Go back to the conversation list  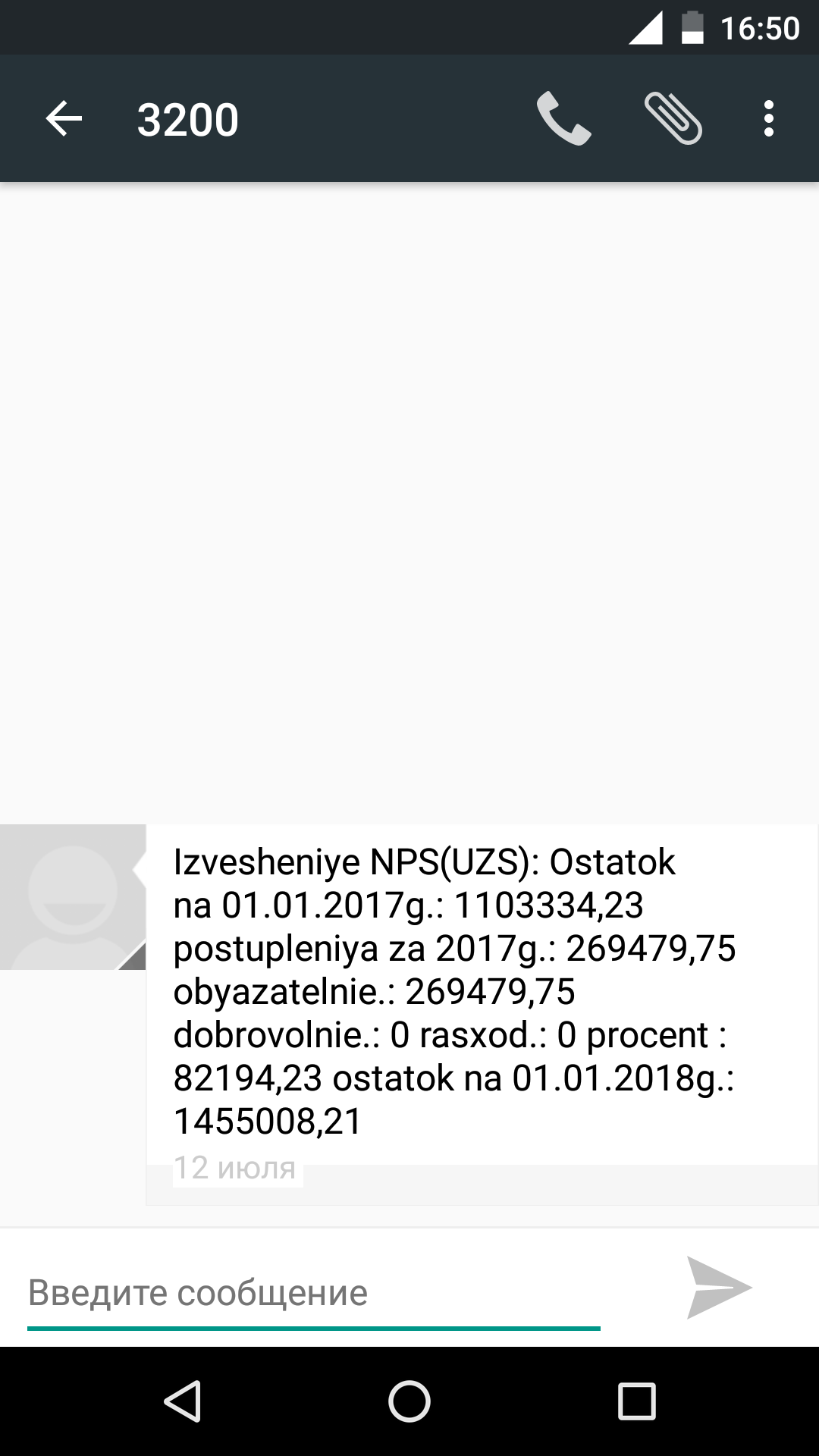pos(64,119)
